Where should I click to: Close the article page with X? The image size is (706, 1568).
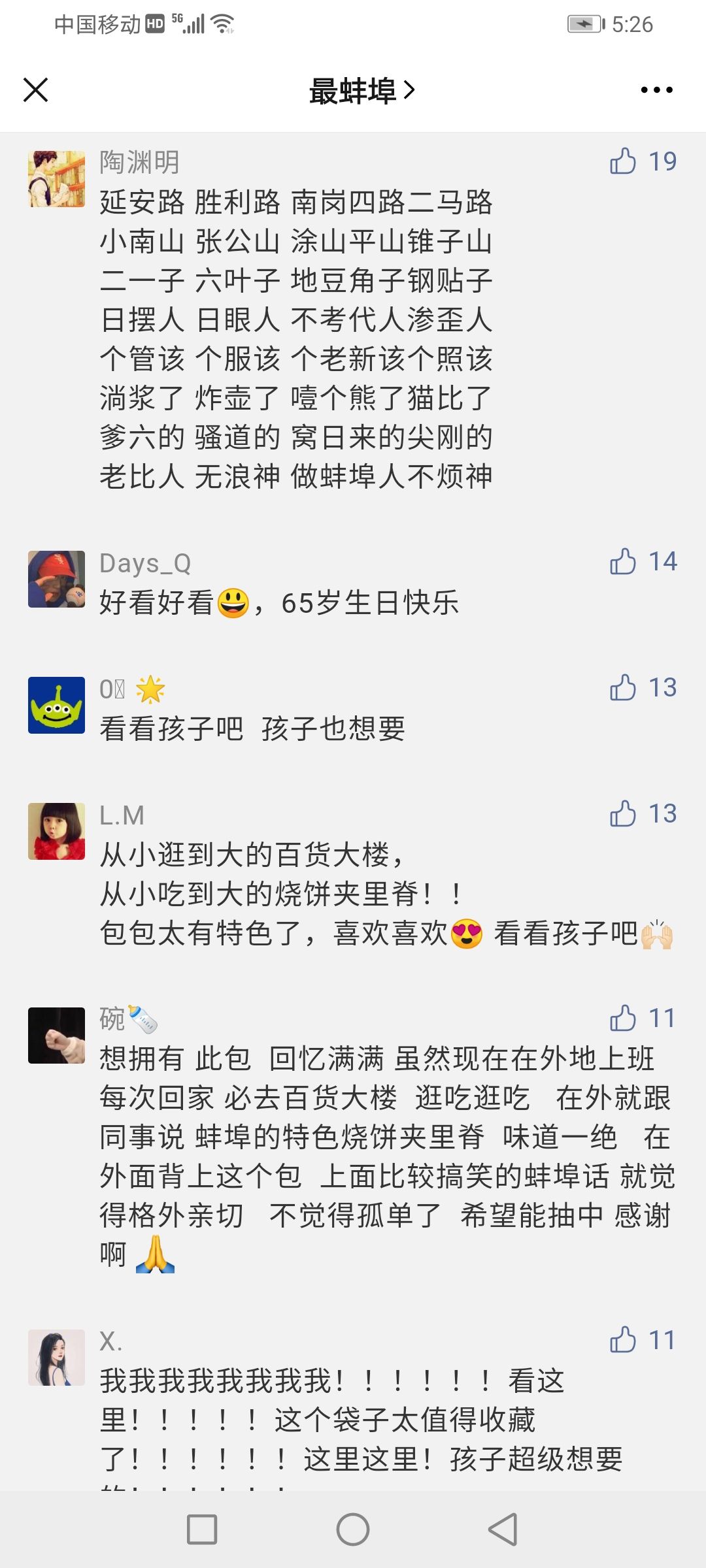pos(36,90)
